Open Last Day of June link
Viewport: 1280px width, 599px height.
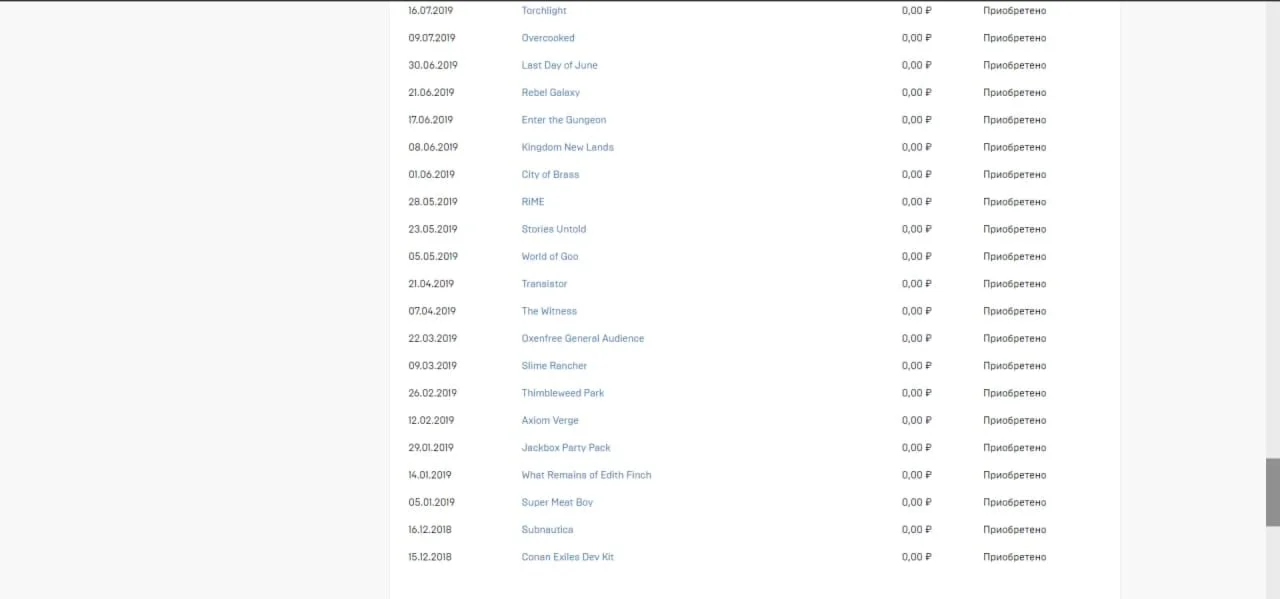[559, 65]
